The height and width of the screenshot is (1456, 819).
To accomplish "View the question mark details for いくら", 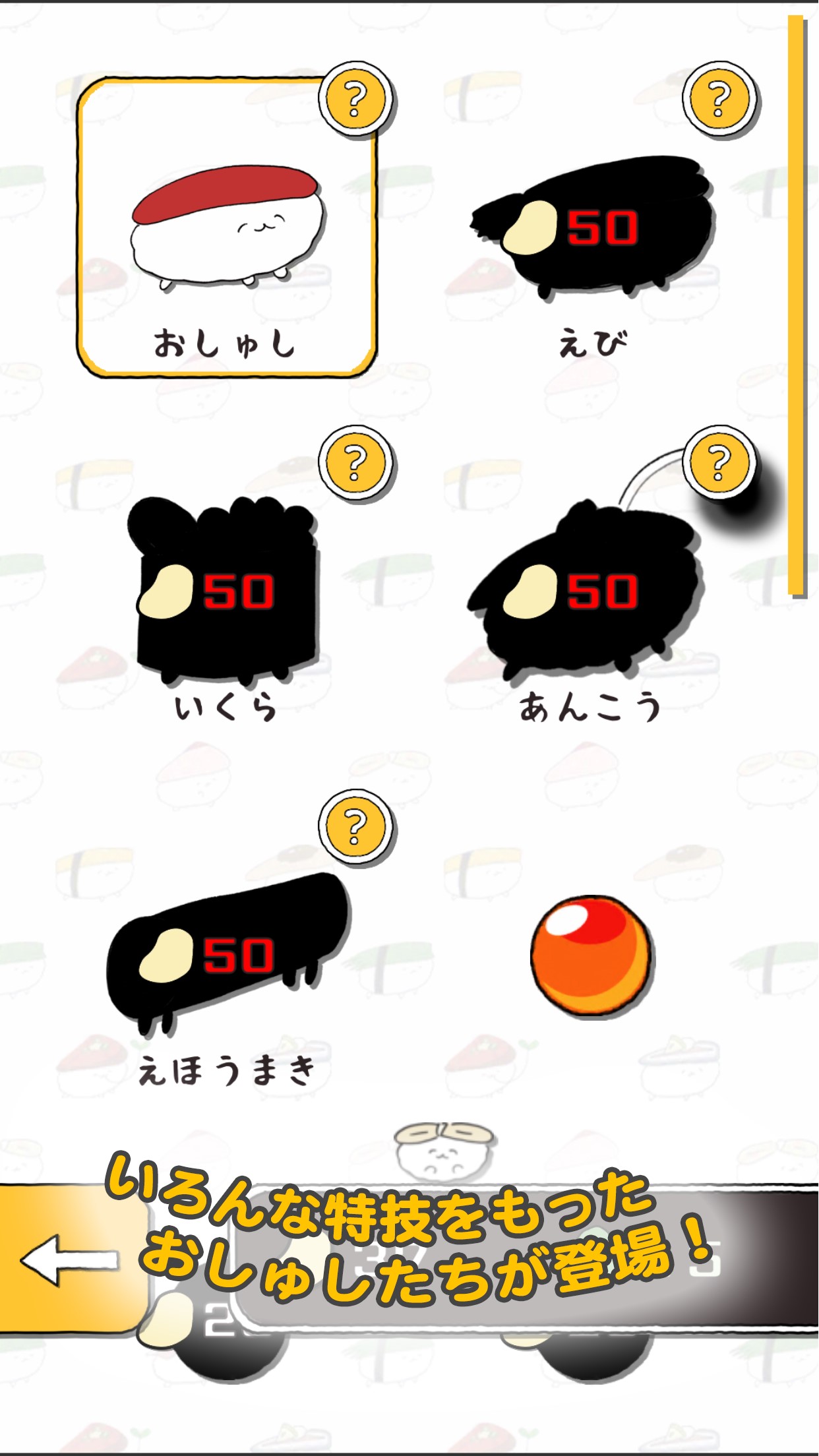I will coord(355,462).
